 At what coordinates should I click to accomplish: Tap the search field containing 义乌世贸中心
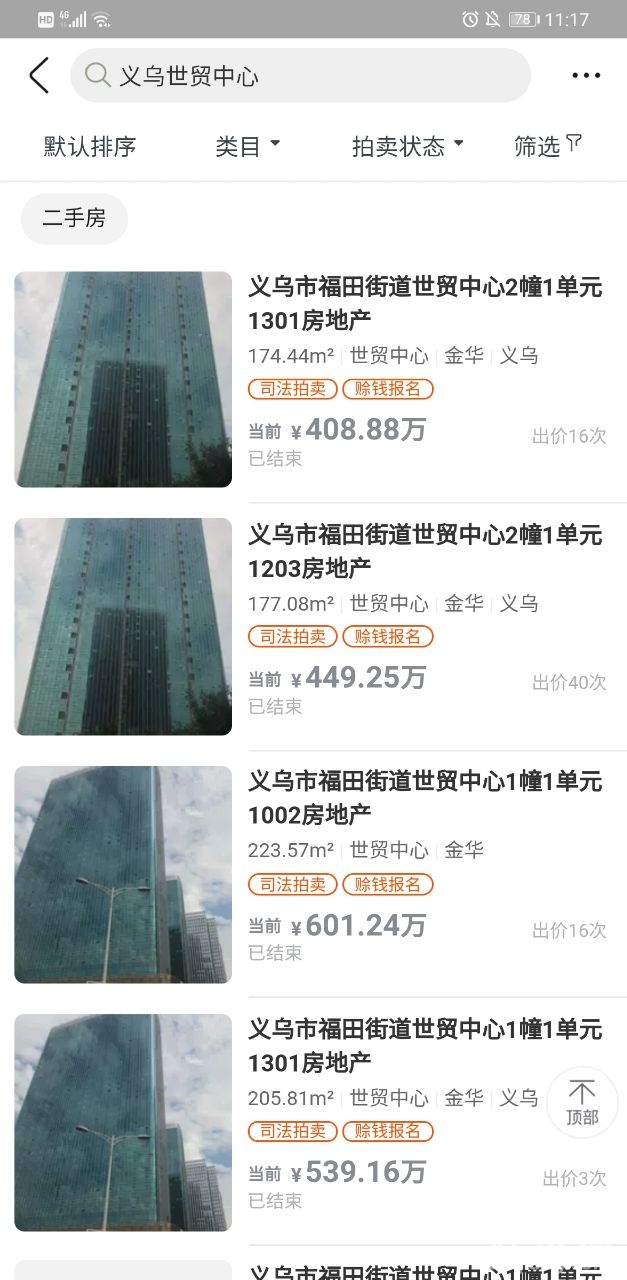point(300,76)
